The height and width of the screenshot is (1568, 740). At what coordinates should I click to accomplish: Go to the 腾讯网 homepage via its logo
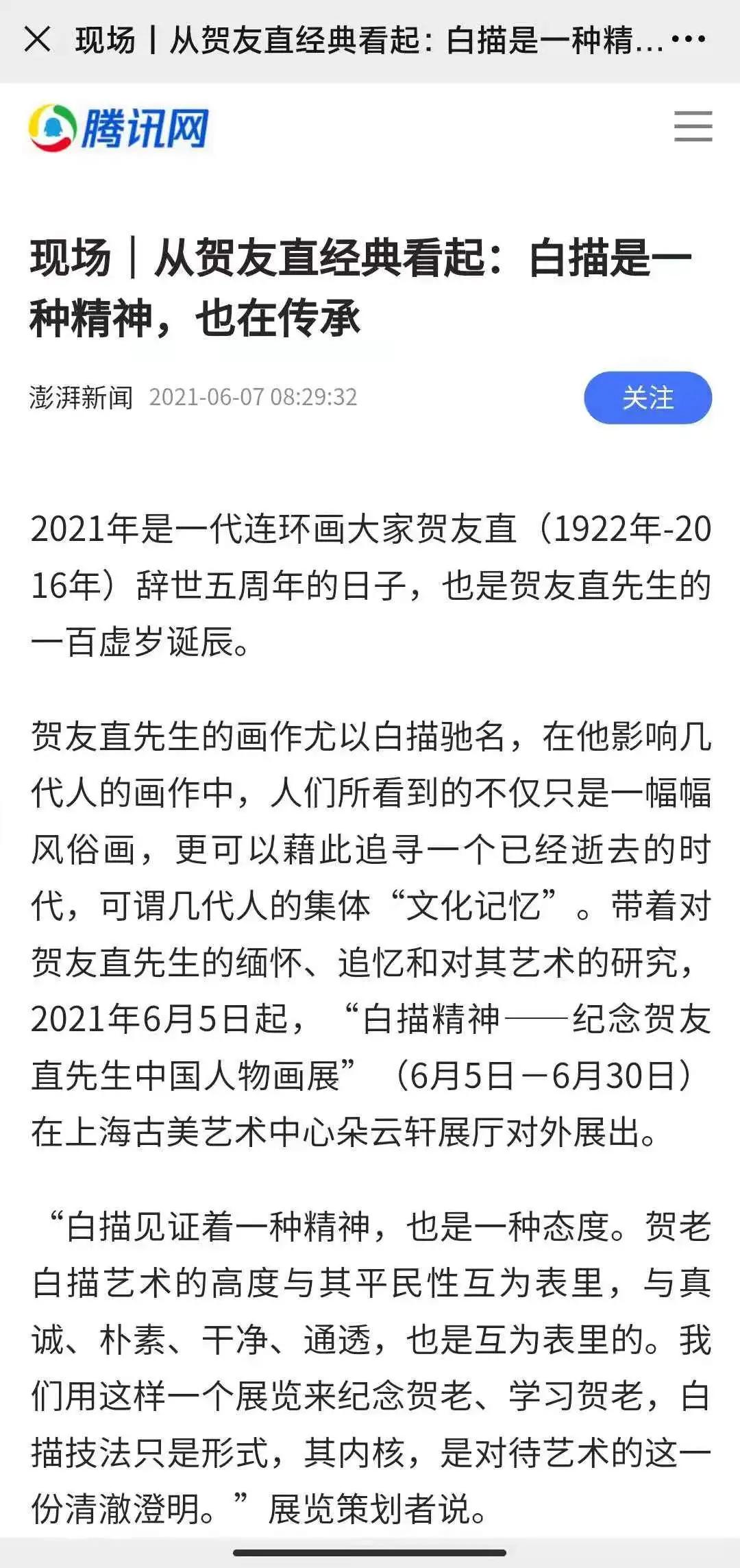pyautogui.click(x=119, y=128)
